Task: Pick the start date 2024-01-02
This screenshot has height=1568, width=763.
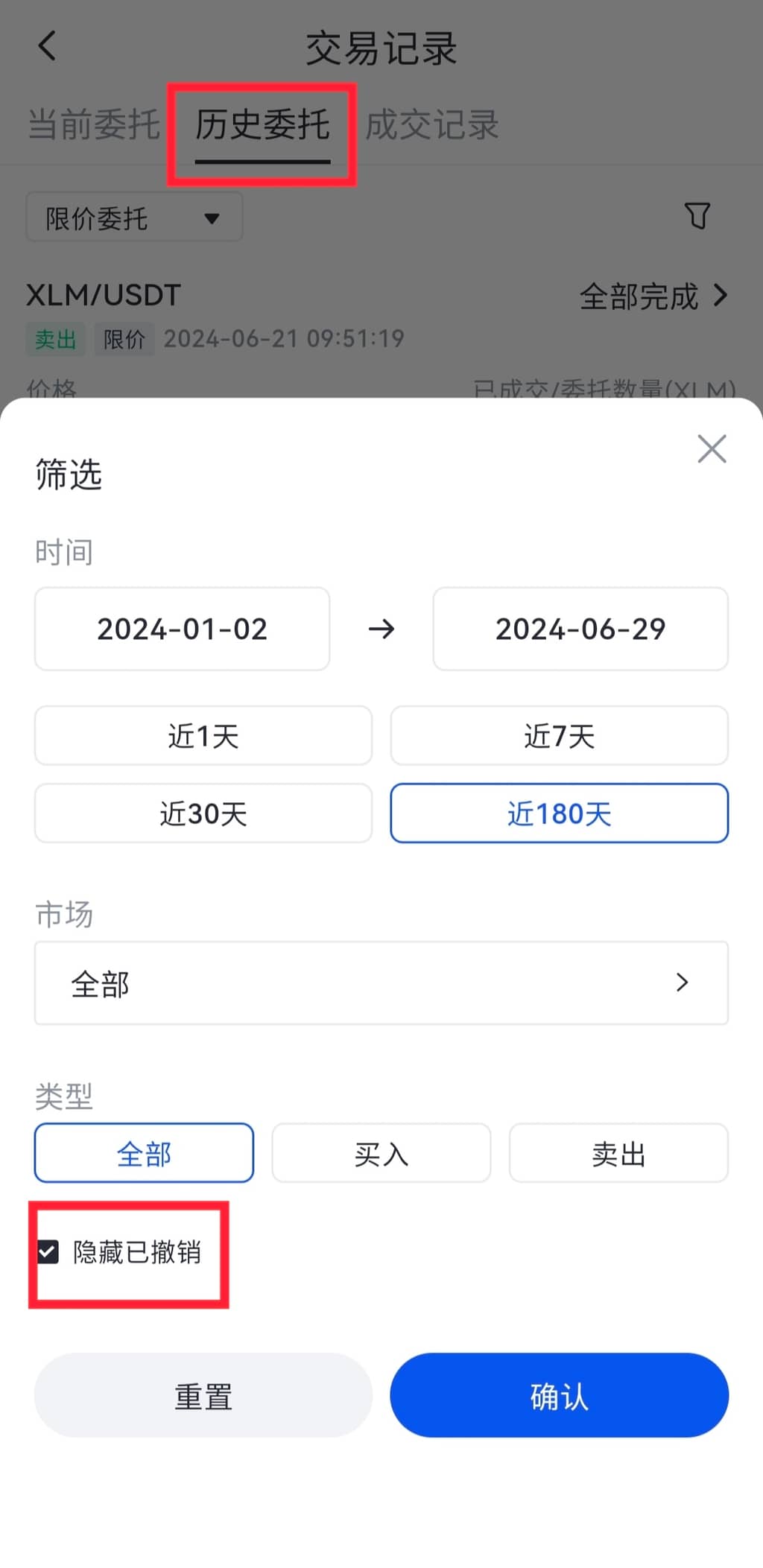Action: 183,629
